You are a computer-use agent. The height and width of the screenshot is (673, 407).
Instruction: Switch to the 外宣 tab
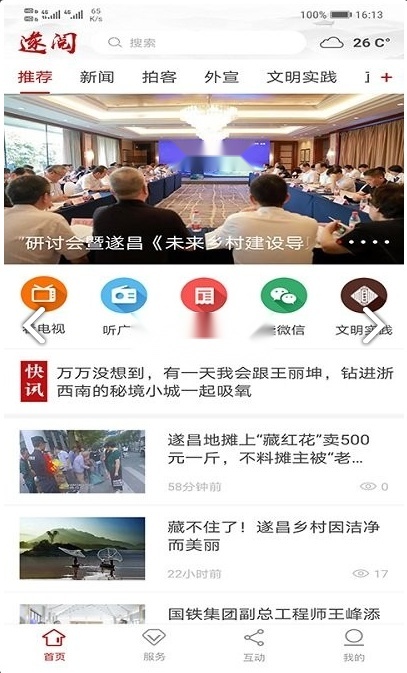click(222, 77)
